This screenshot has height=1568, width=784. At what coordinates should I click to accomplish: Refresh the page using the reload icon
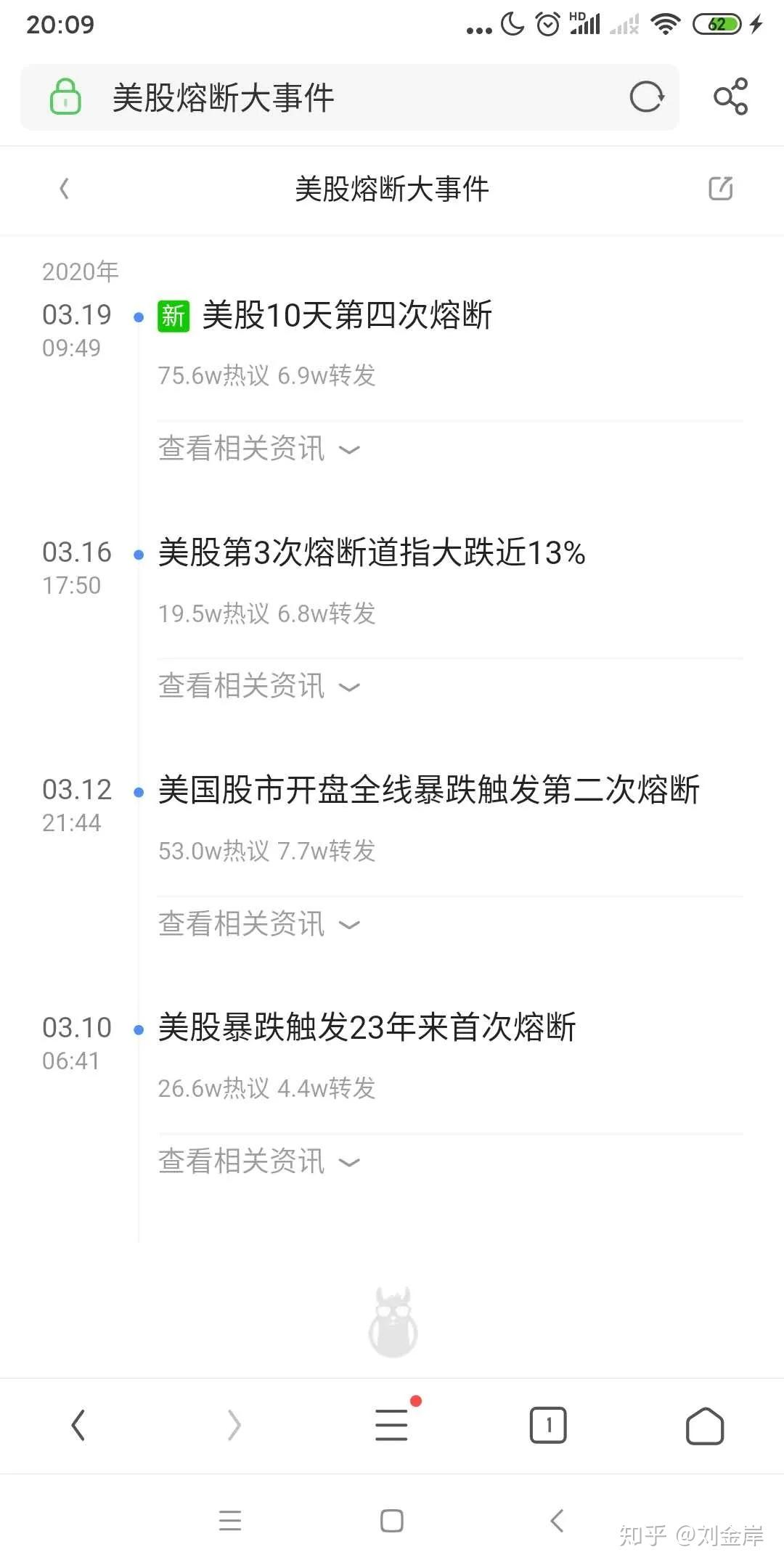pyautogui.click(x=647, y=97)
